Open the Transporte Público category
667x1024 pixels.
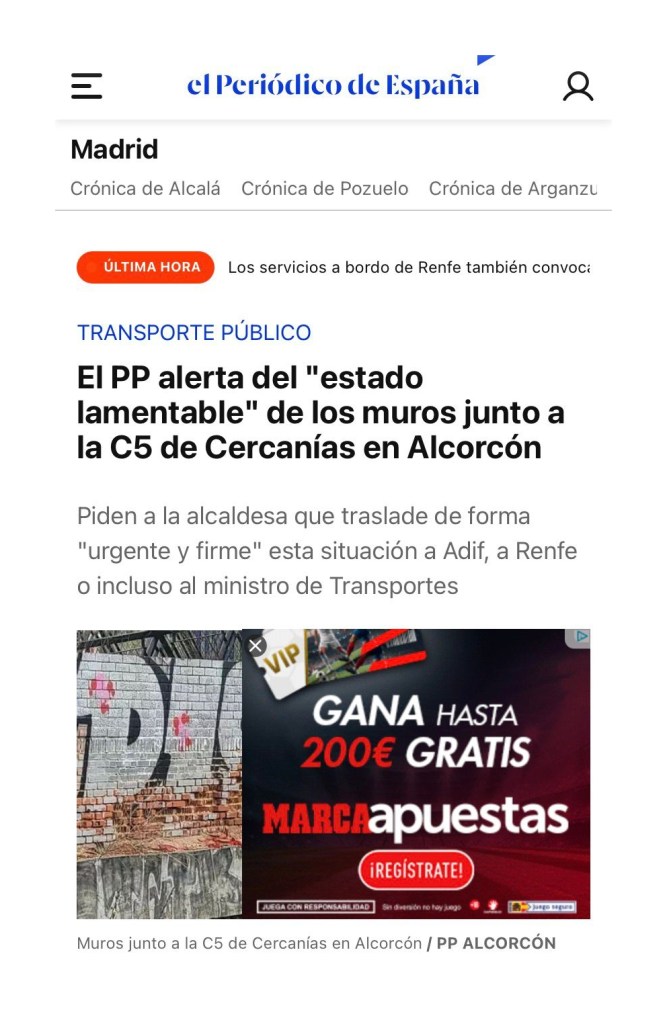pyautogui.click(x=194, y=332)
